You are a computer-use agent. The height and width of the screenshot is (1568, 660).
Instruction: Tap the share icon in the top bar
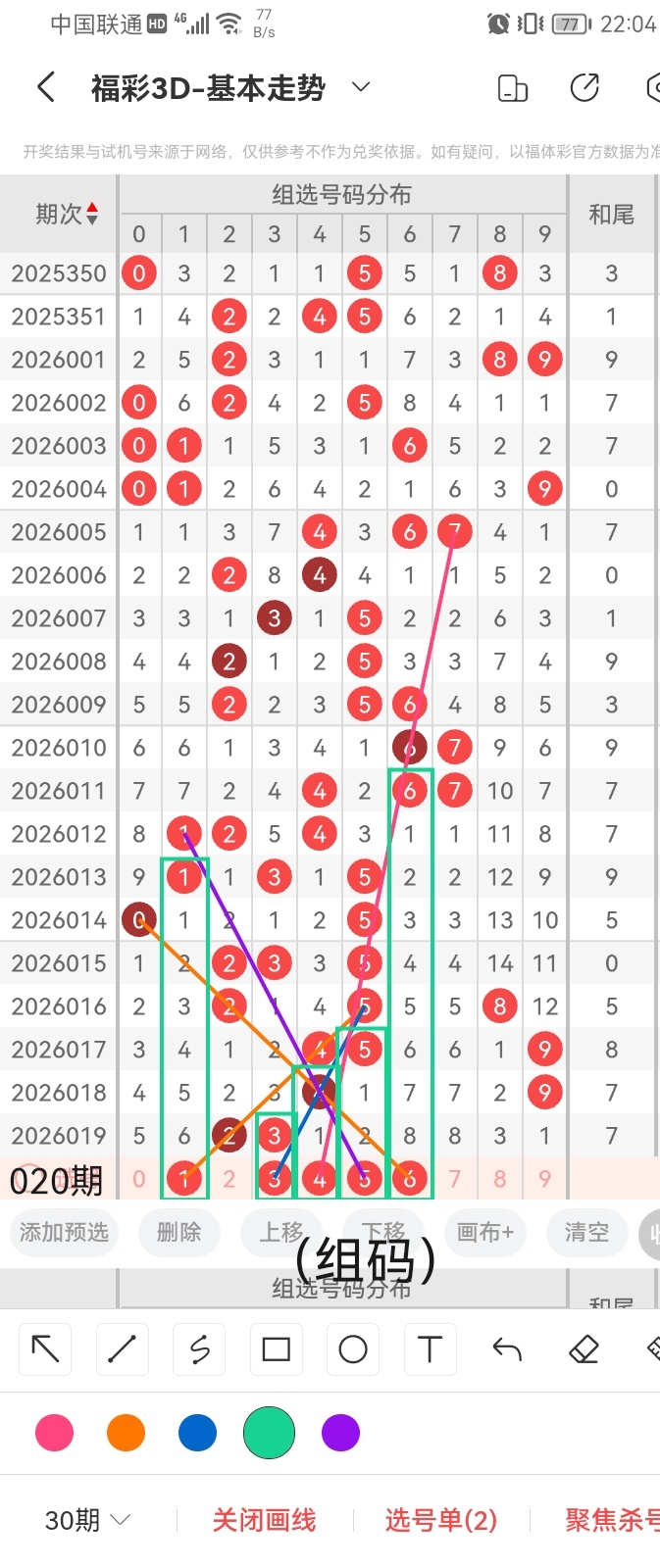pyautogui.click(x=584, y=87)
